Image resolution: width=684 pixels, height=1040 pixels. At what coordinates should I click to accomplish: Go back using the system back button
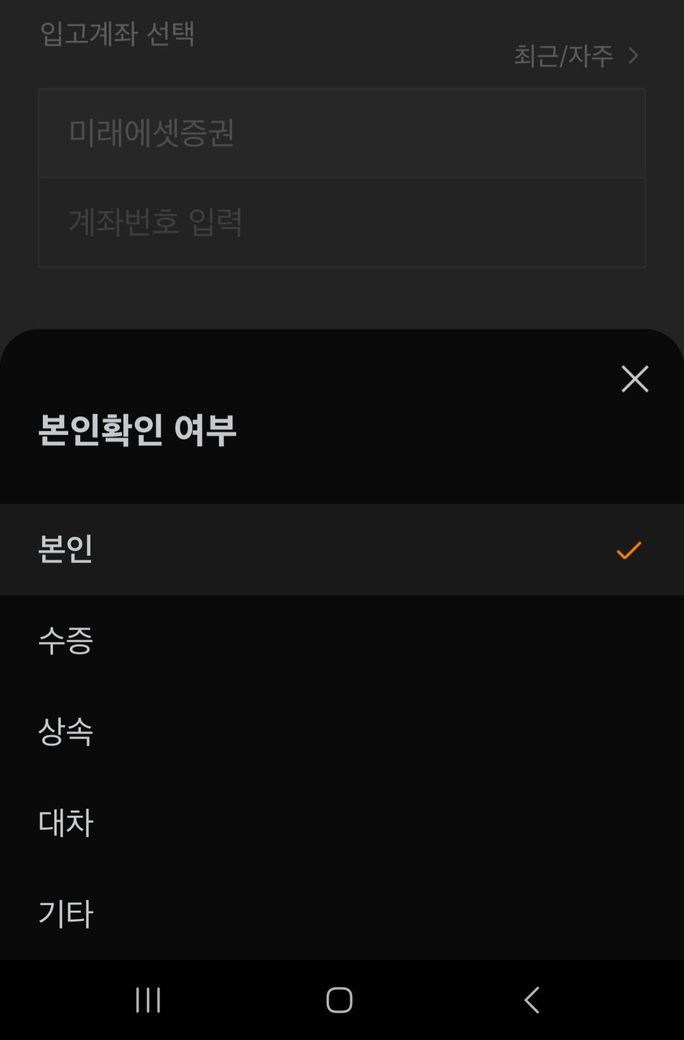(x=532, y=1000)
